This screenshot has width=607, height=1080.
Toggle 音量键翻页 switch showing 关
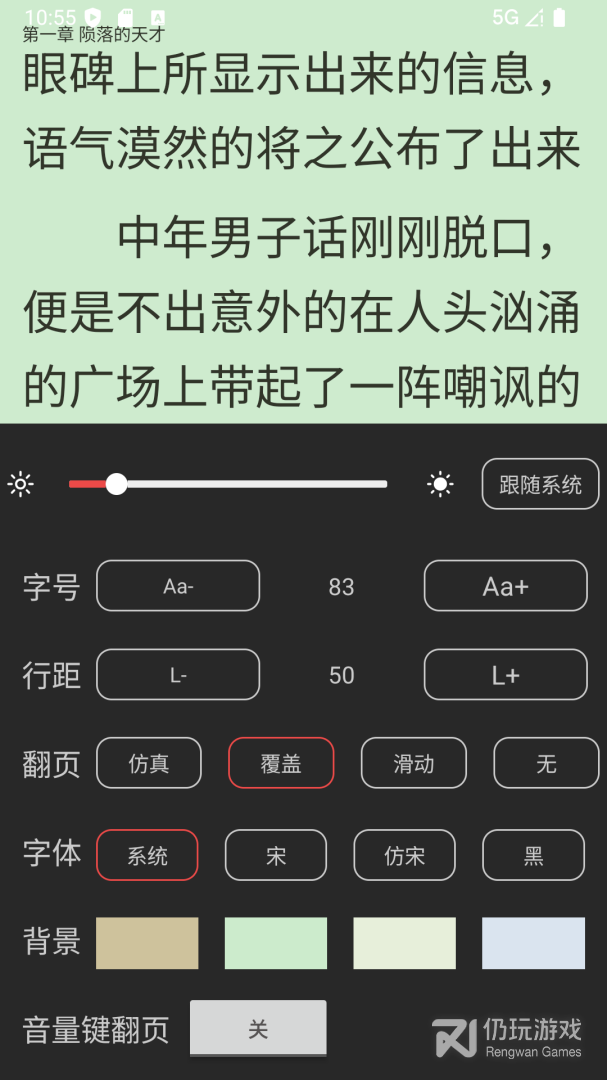point(258,1028)
